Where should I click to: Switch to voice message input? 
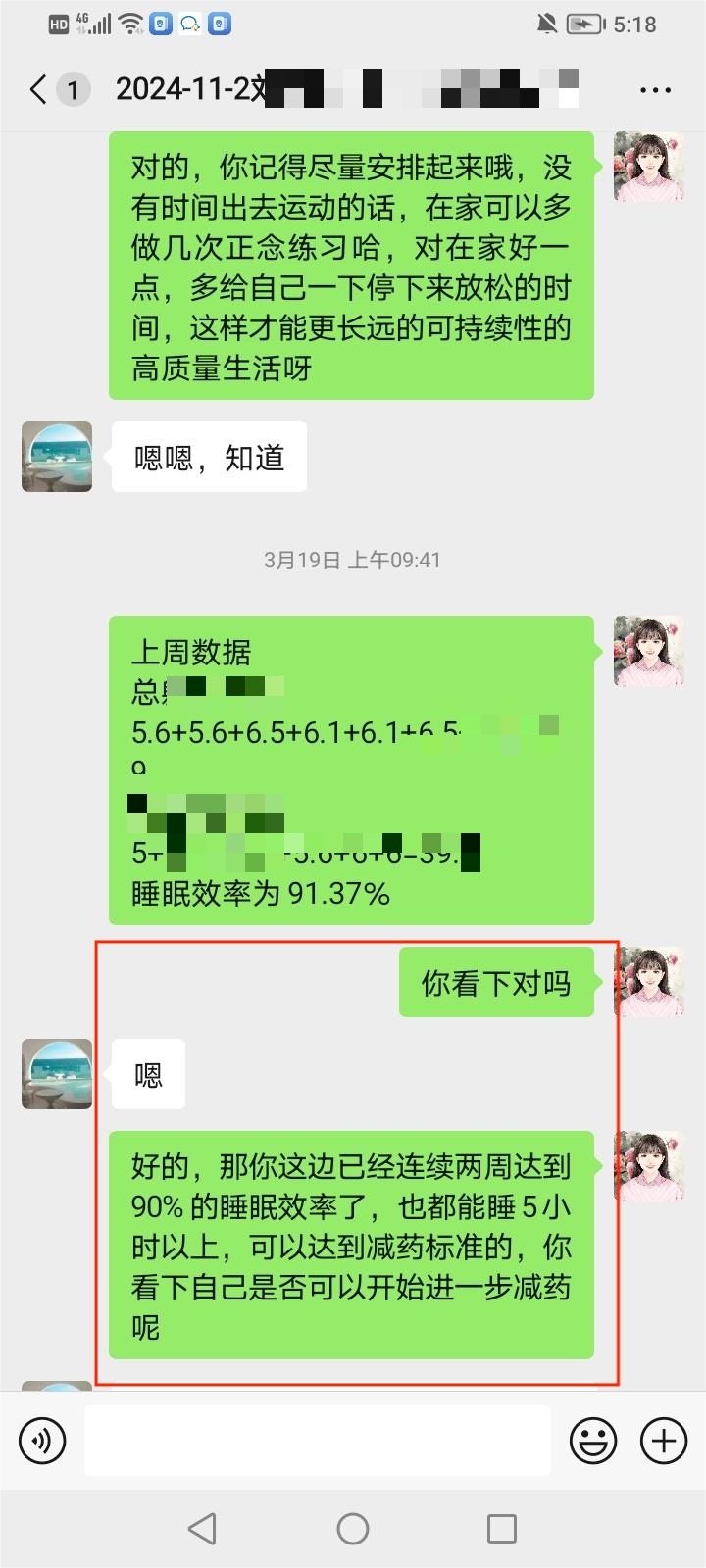point(42,1441)
